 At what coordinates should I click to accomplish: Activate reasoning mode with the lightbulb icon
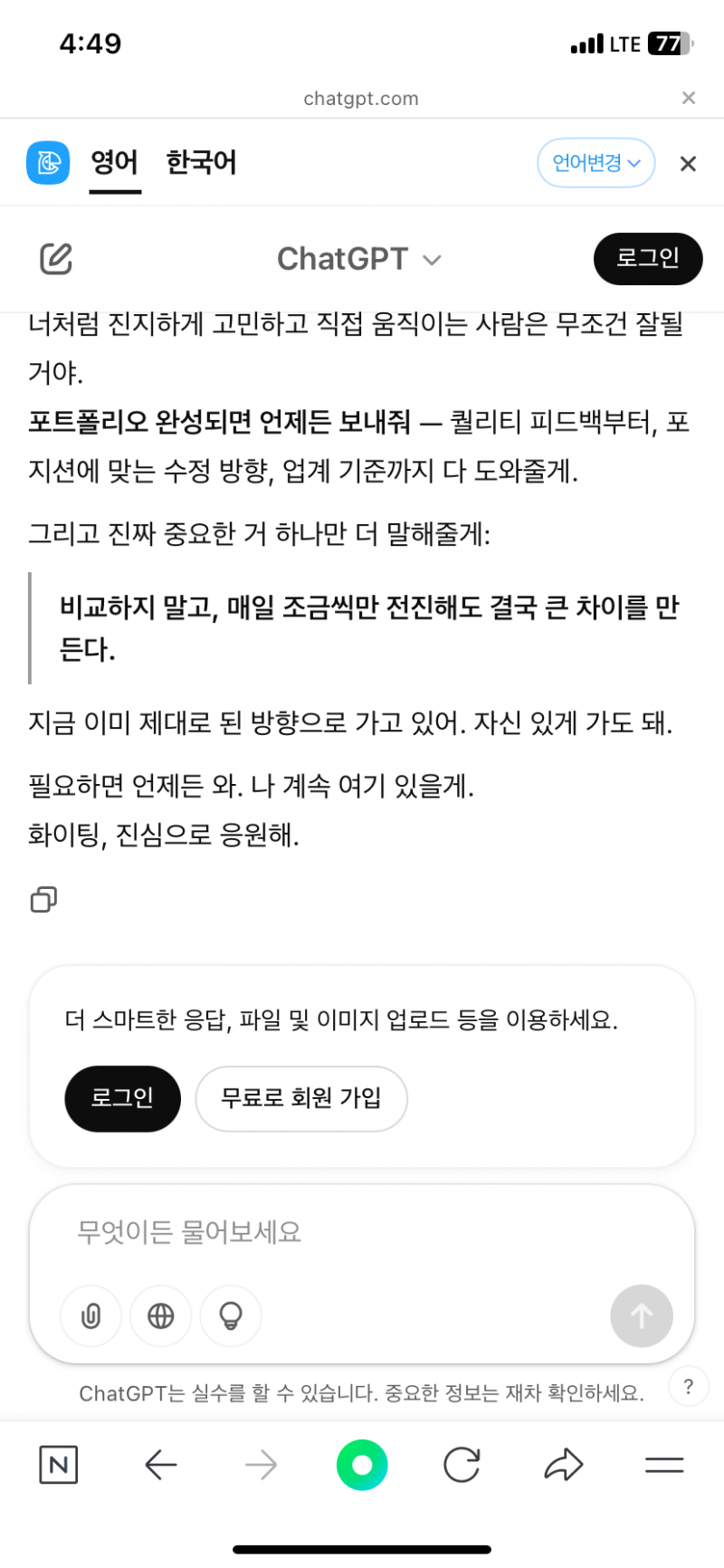click(231, 1316)
